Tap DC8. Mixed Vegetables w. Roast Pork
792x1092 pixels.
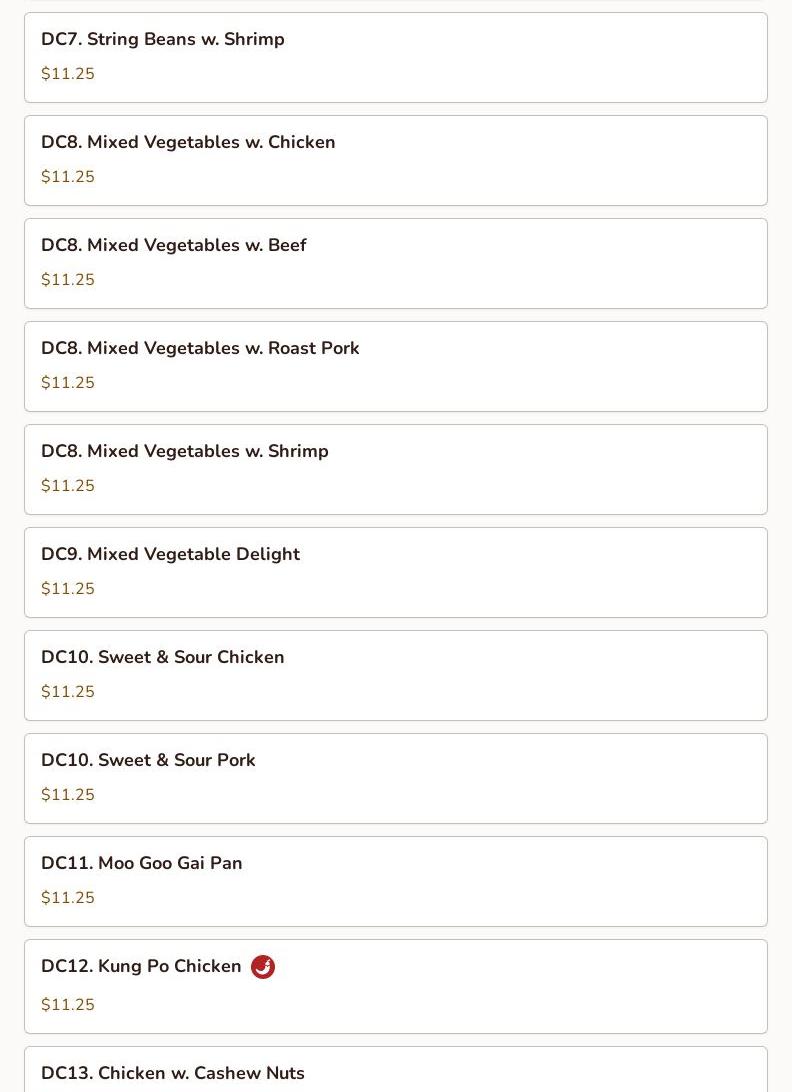point(395,366)
